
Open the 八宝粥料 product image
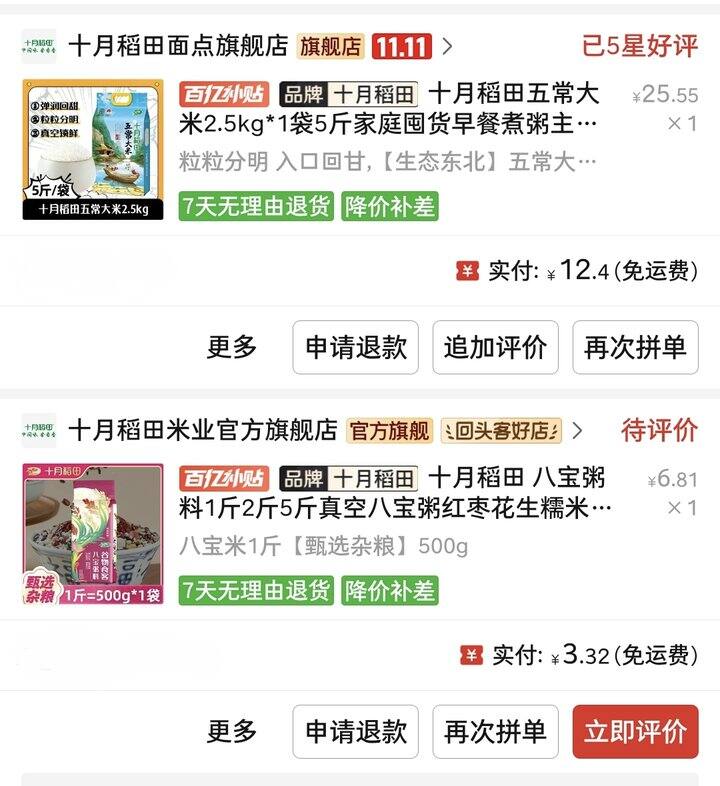pyautogui.click(x=92, y=533)
